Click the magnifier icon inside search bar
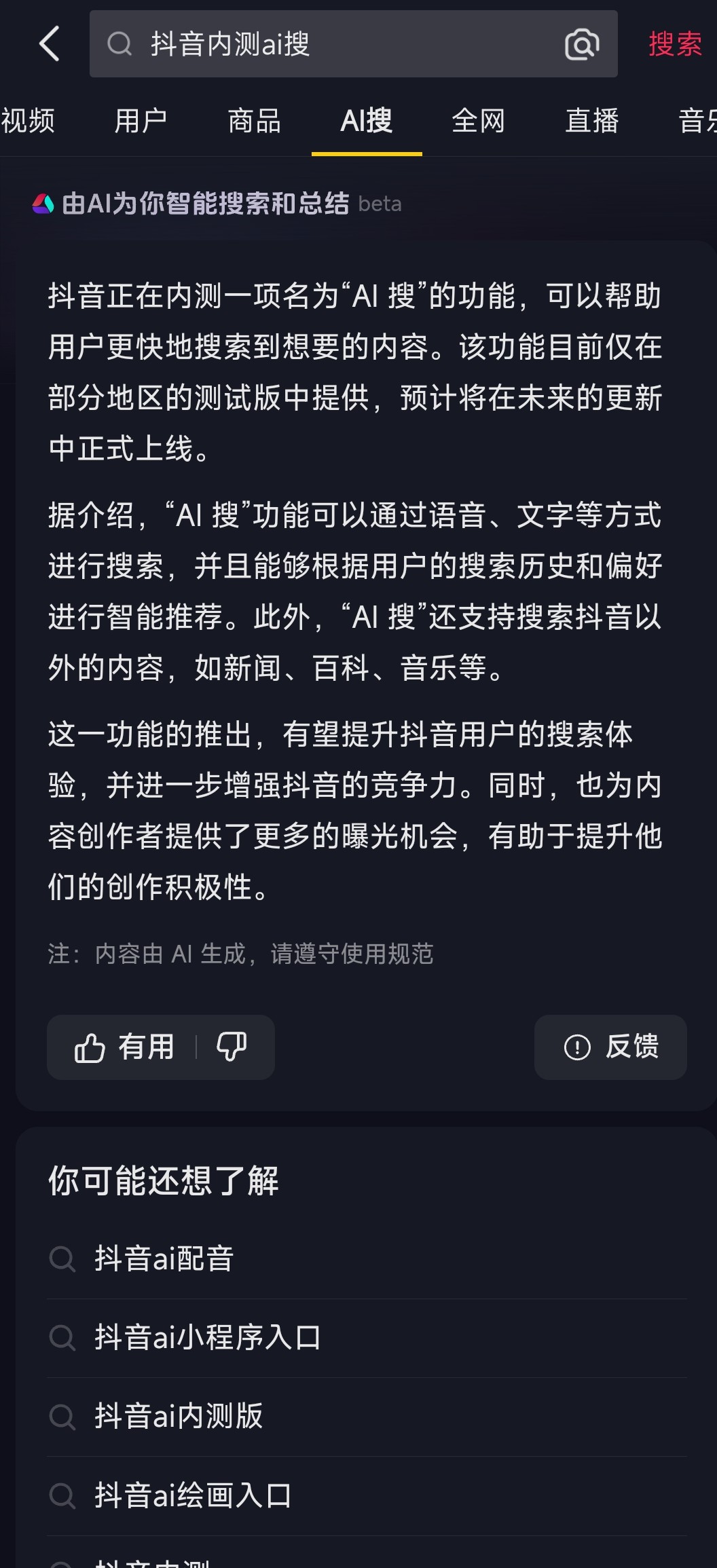717x1568 pixels. pos(119,43)
